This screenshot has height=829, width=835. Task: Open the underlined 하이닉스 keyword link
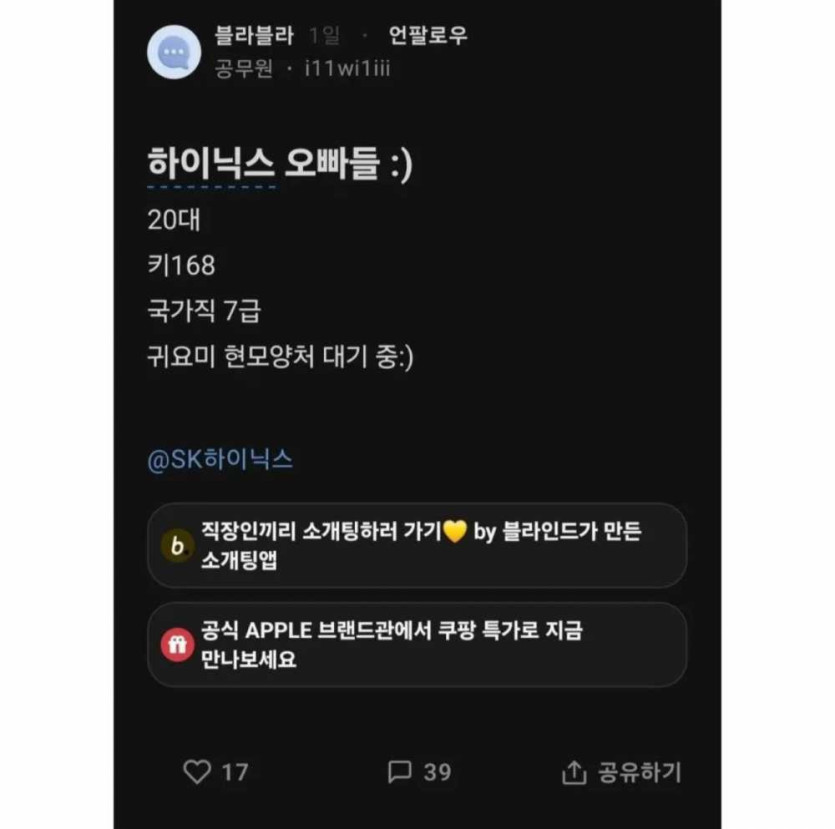(211, 164)
